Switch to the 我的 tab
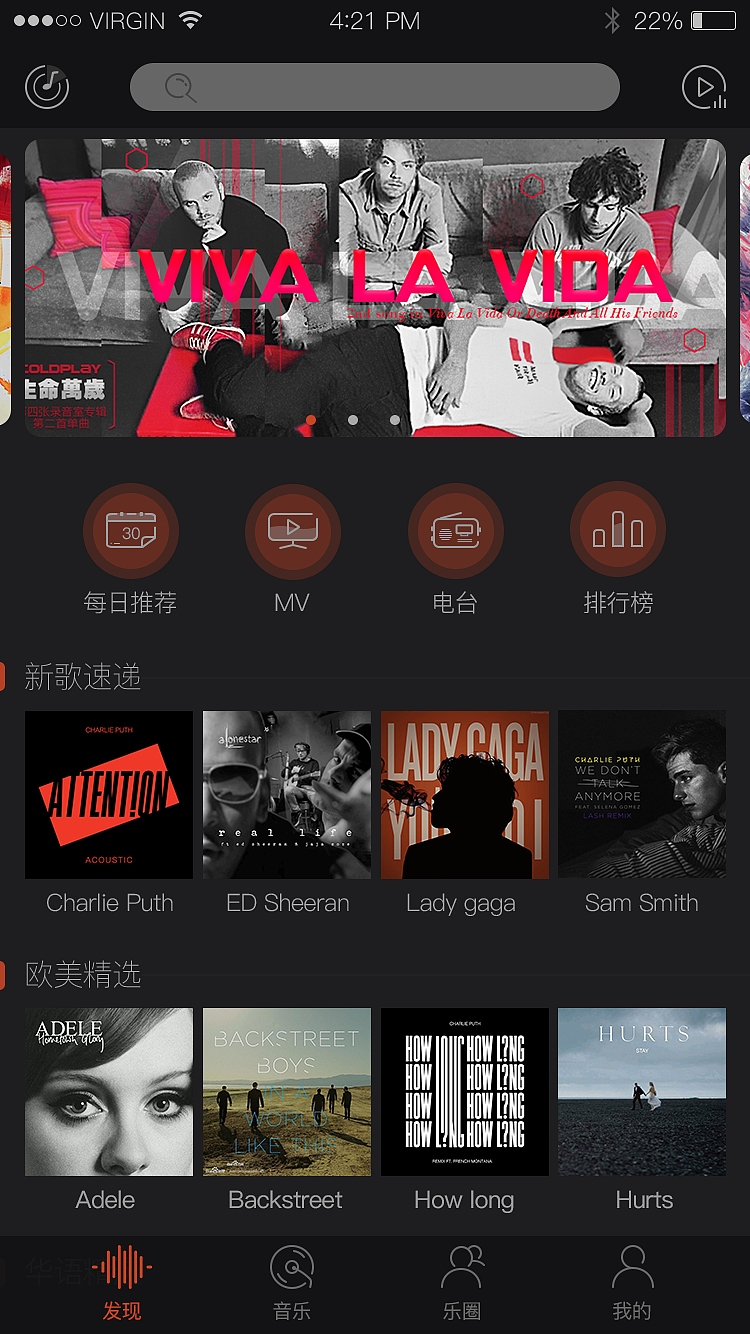Viewport: 750px width, 1334px height. (x=632, y=1283)
